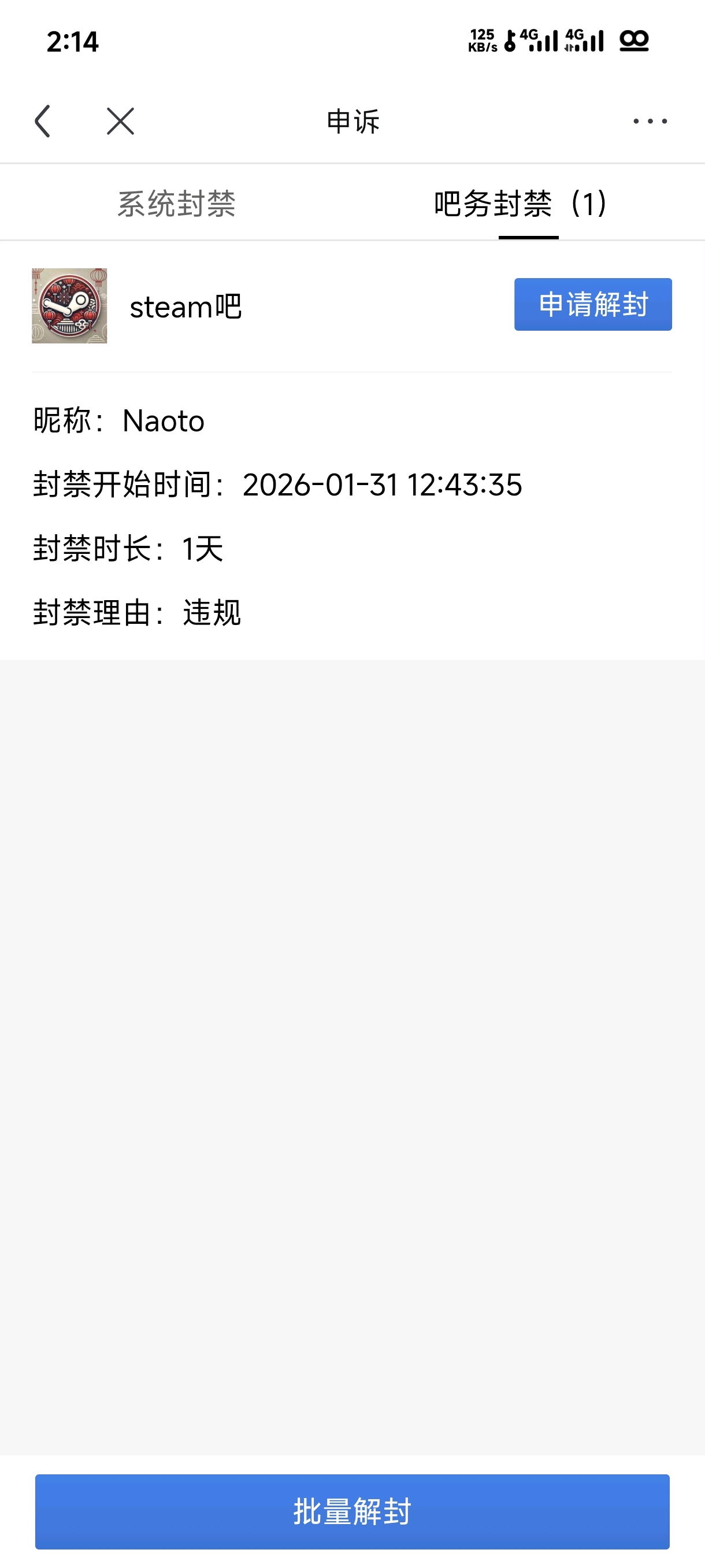Image resolution: width=705 pixels, height=1568 pixels.
Task: Select the 吧务封禁 (1) tab
Action: tap(521, 204)
